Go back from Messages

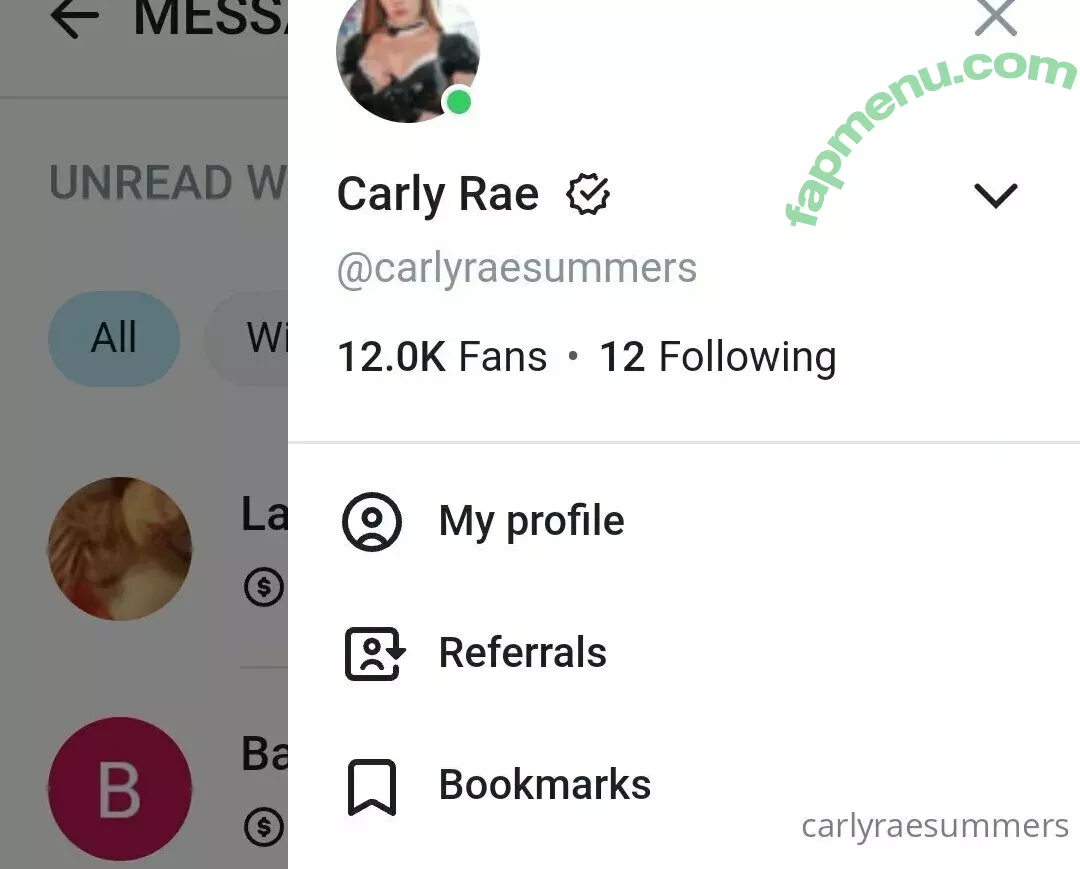point(74,18)
